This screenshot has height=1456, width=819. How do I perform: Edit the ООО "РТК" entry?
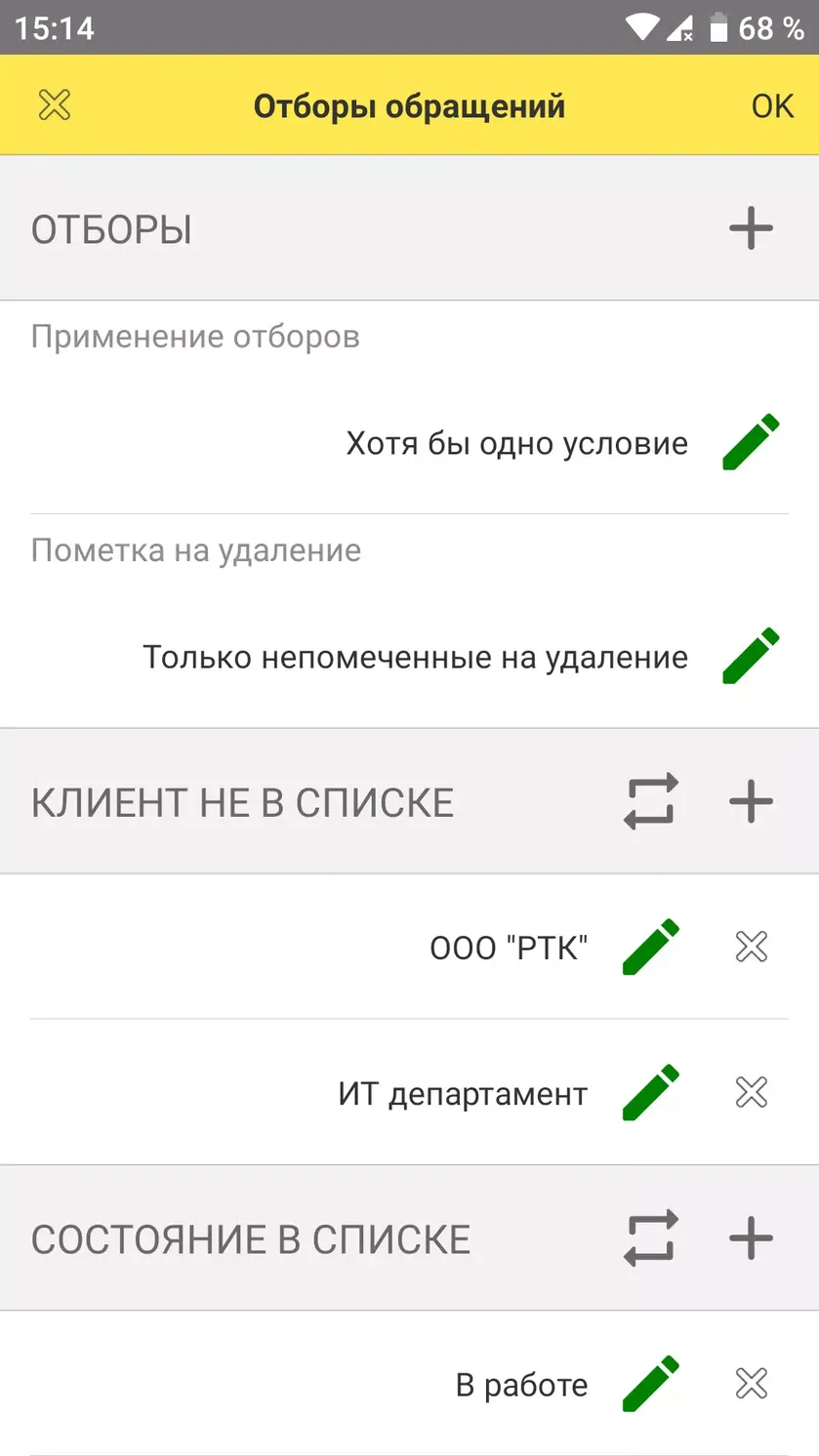point(650,946)
